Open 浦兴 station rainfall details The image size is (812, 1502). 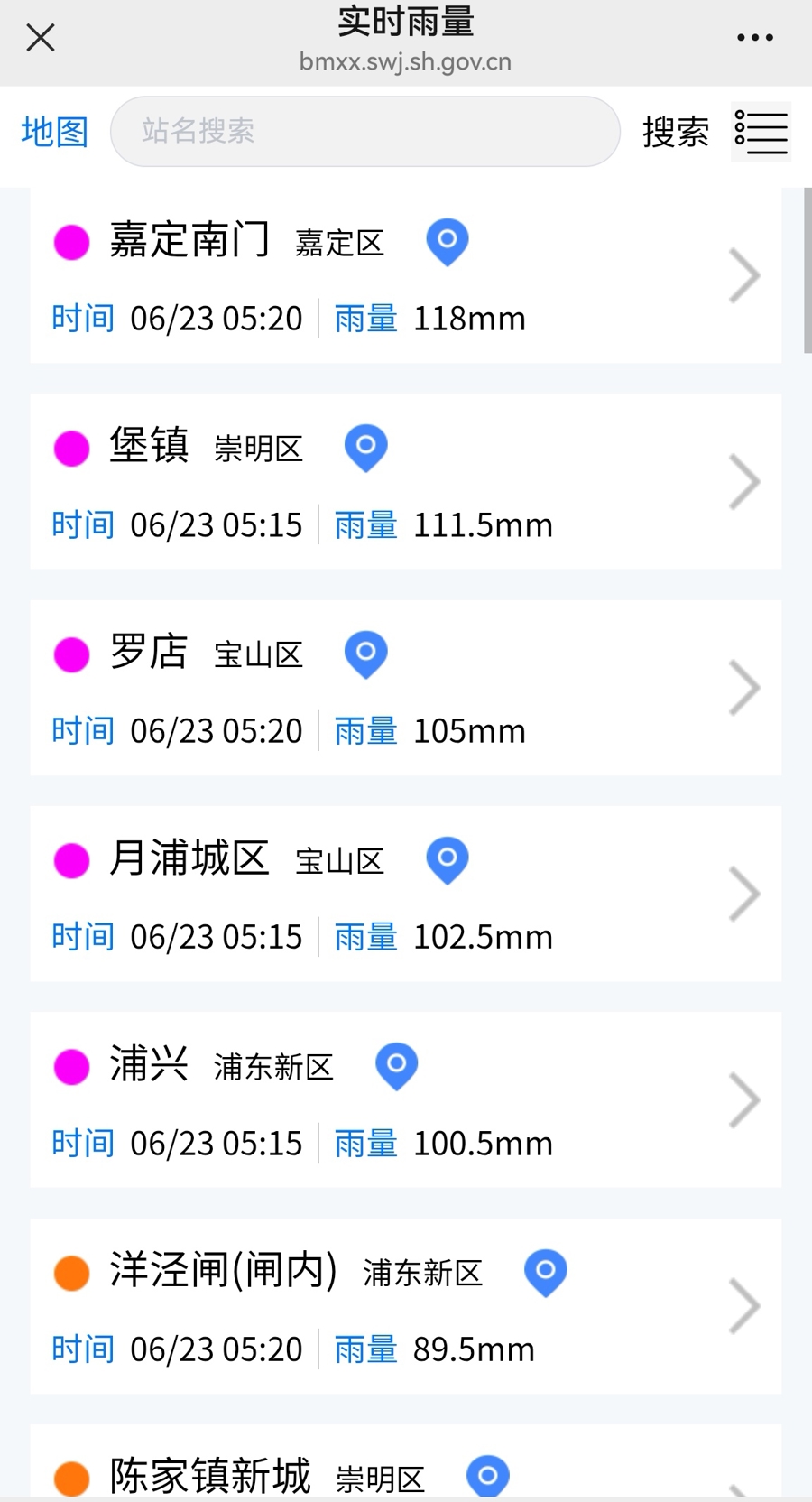coord(744,1100)
